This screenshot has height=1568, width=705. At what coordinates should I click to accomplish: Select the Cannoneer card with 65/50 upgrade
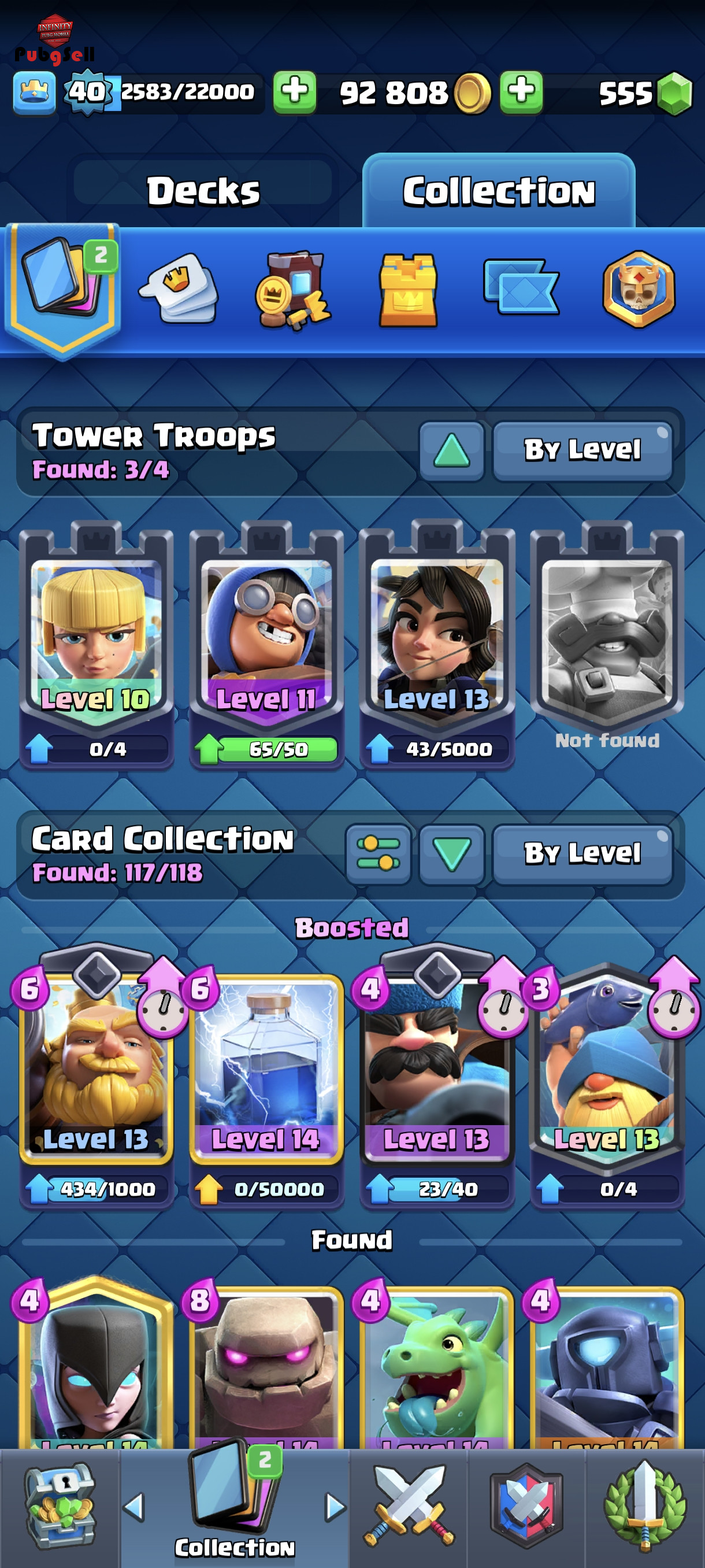(266, 643)
